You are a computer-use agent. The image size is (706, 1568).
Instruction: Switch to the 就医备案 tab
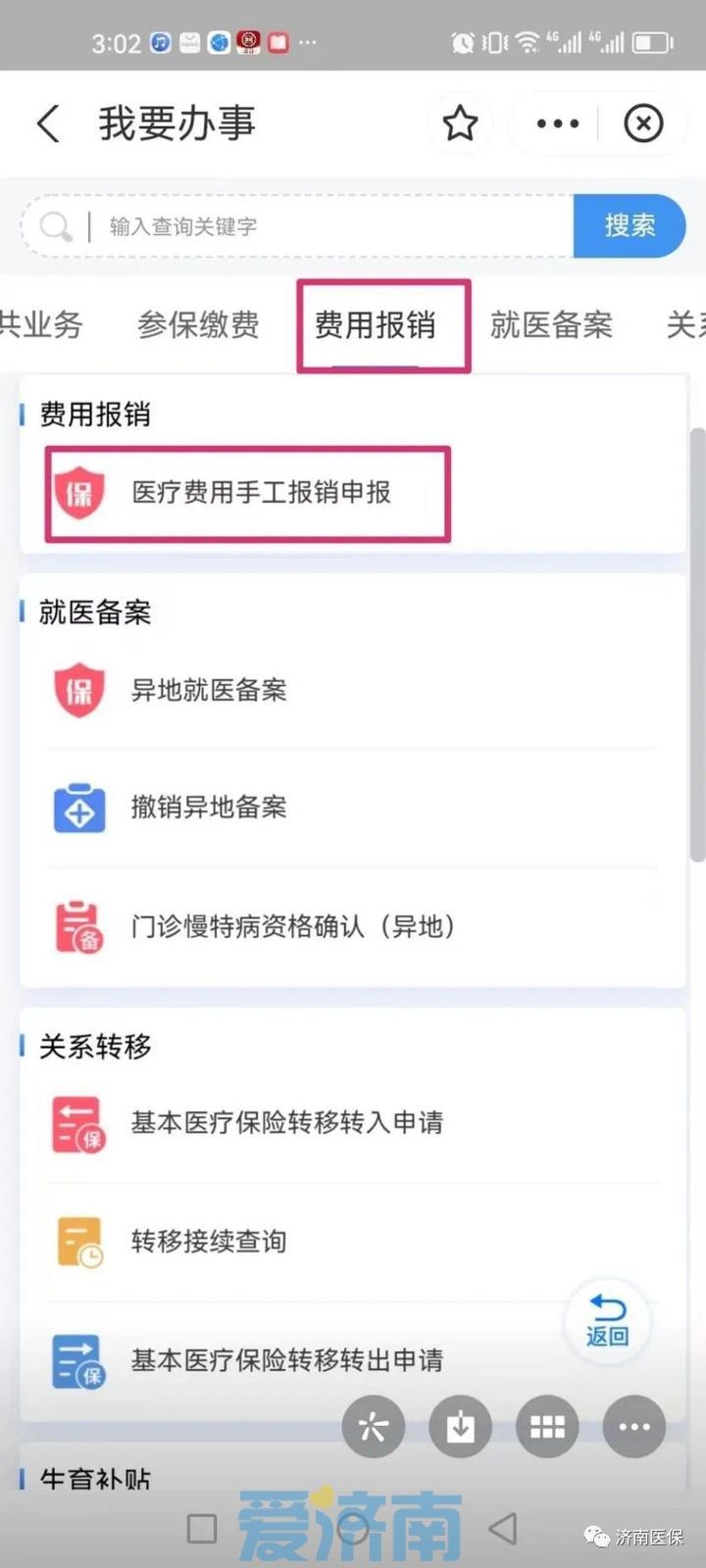pos(551,324)
